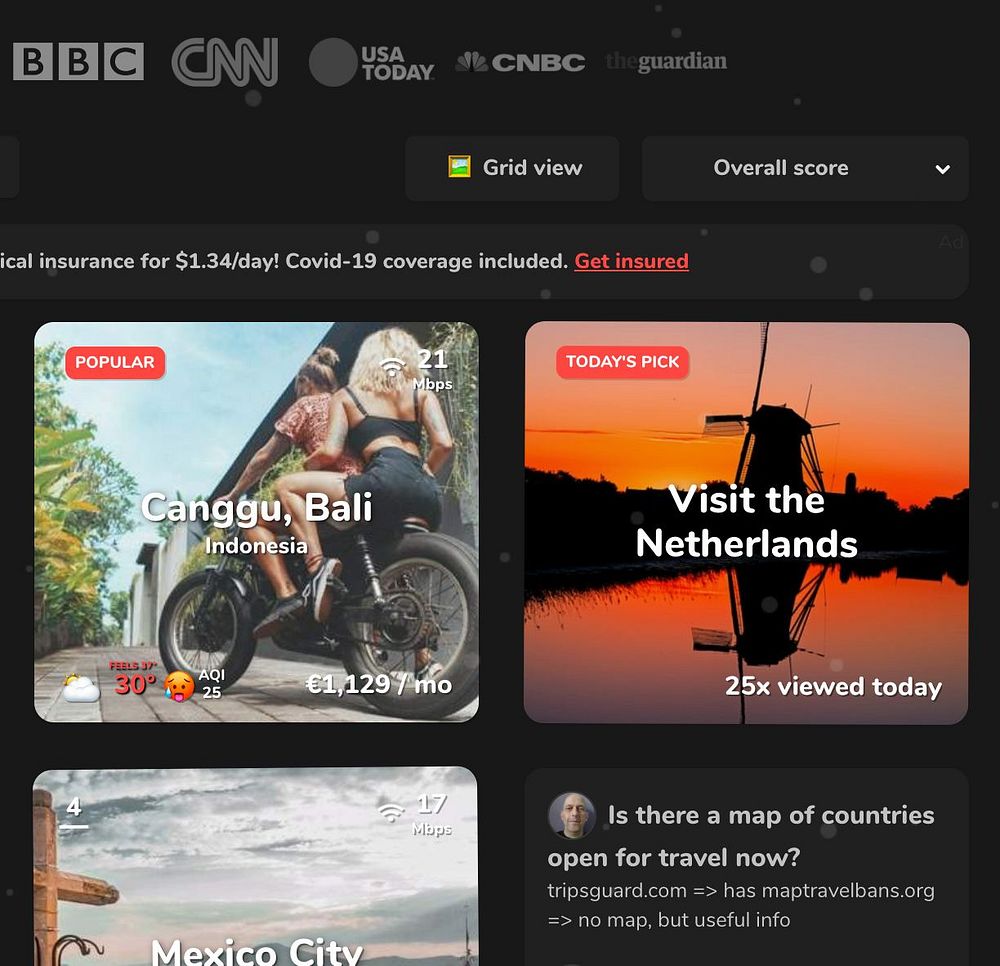This screenshot has width=1000, height=966.
Task: Switch to Grid view
Action: pyautogui.click(x=513, y=168)
